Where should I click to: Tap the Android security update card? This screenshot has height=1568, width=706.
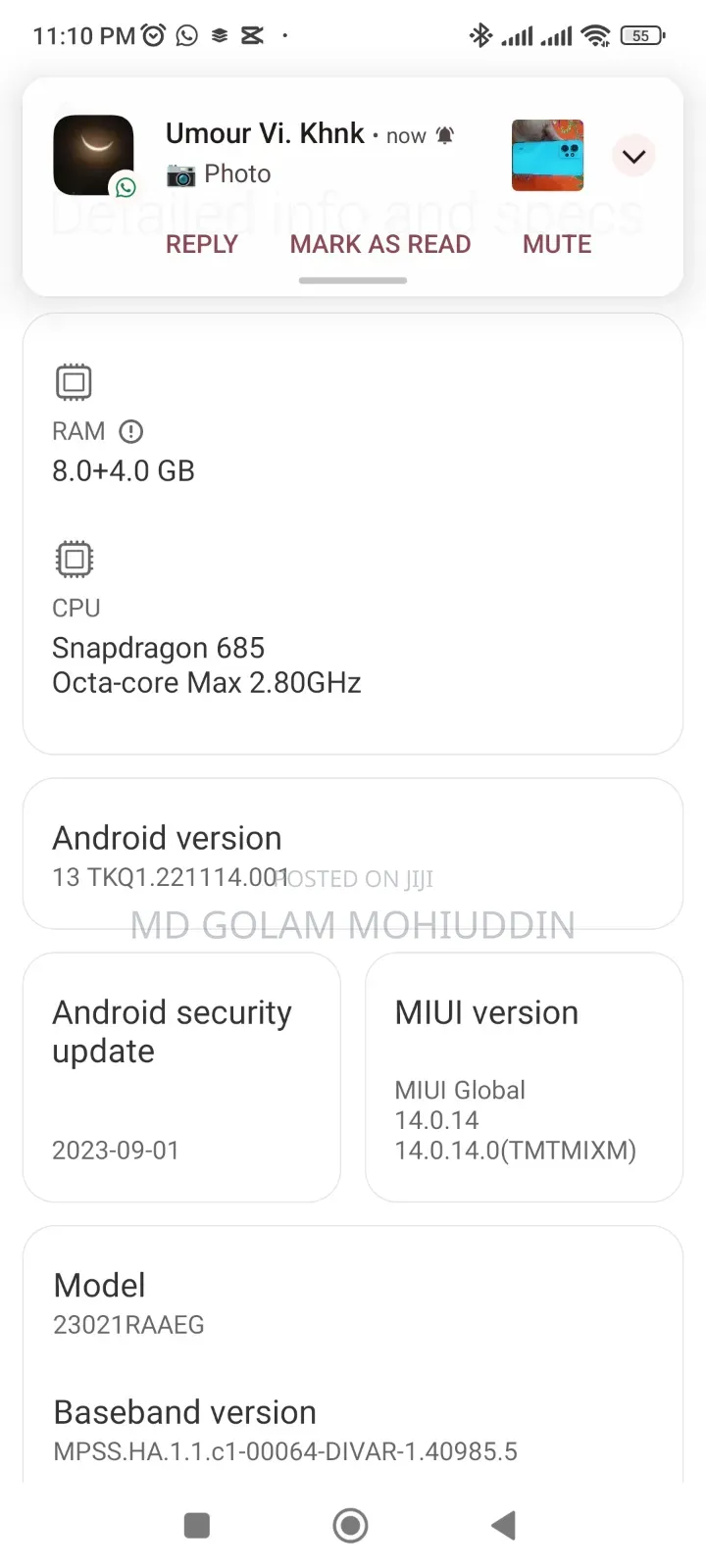point(180,1078)
